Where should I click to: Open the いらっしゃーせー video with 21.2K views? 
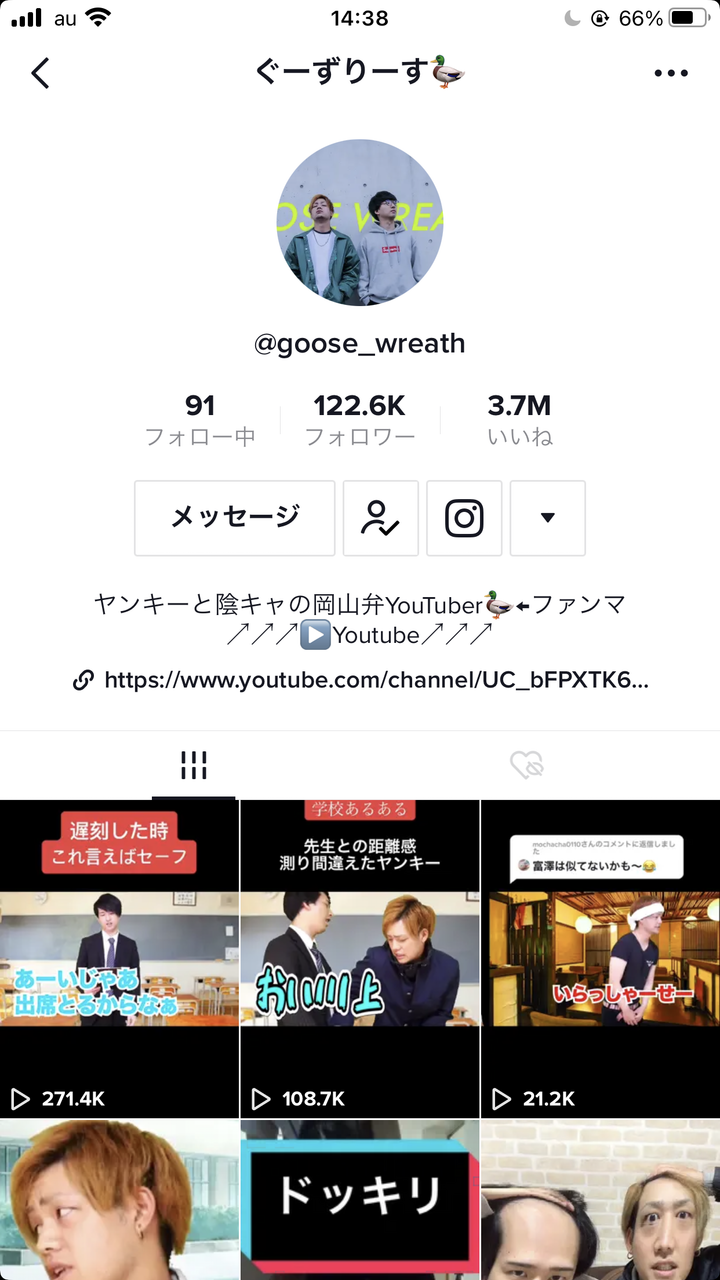tap(600, 958)
